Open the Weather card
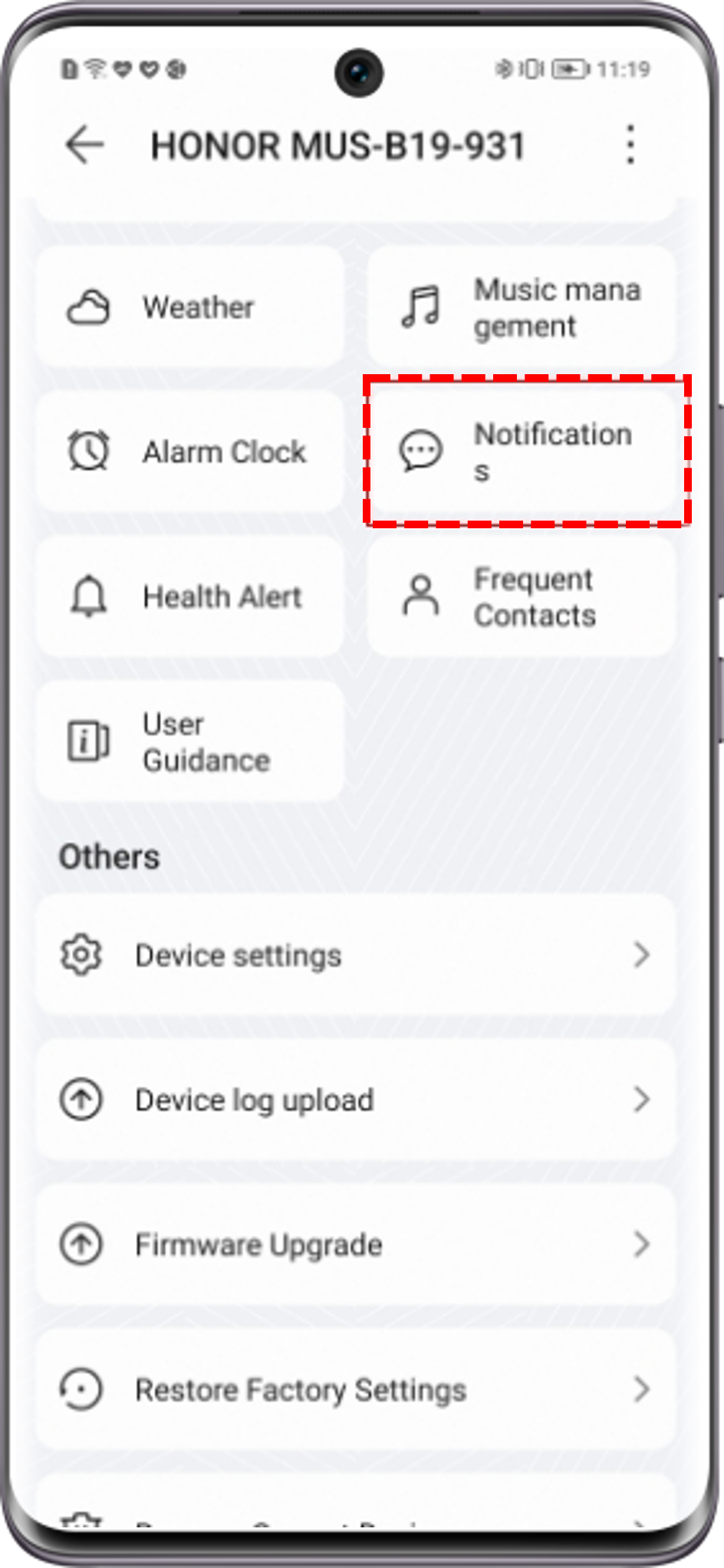Screen dimensions: 724x1568 189,307
